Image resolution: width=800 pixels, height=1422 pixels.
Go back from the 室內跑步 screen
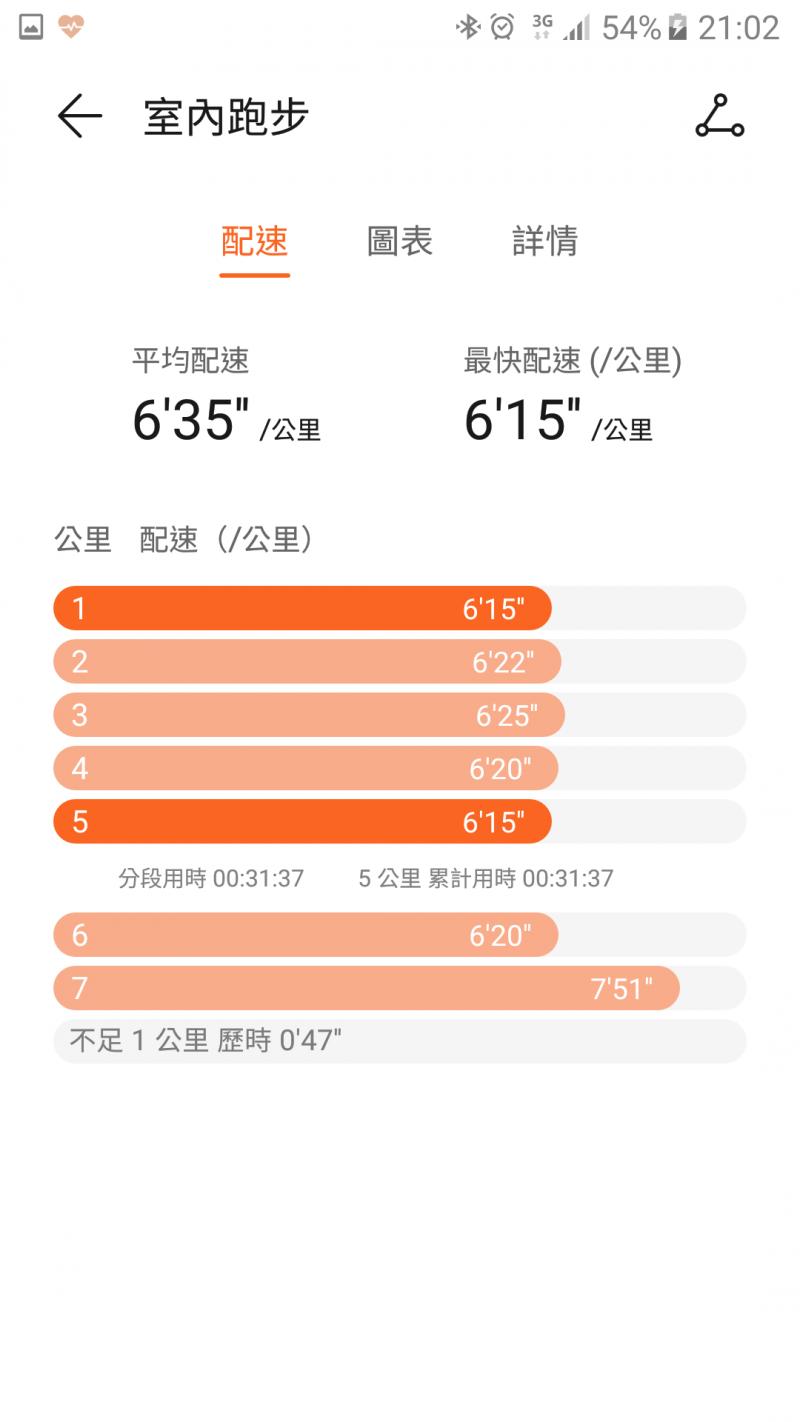coord(80,117)
